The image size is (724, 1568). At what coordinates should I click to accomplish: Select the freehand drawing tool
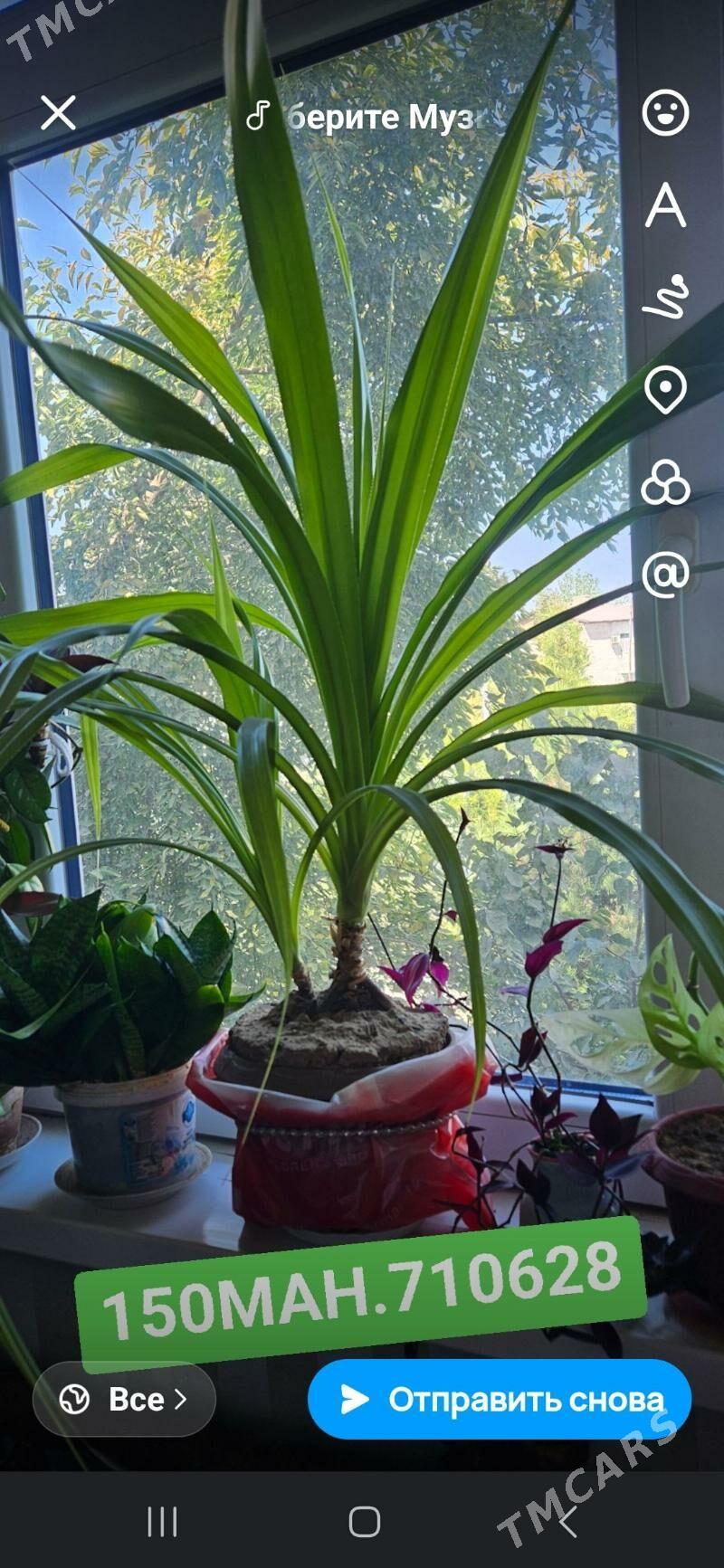click(665, 297)
